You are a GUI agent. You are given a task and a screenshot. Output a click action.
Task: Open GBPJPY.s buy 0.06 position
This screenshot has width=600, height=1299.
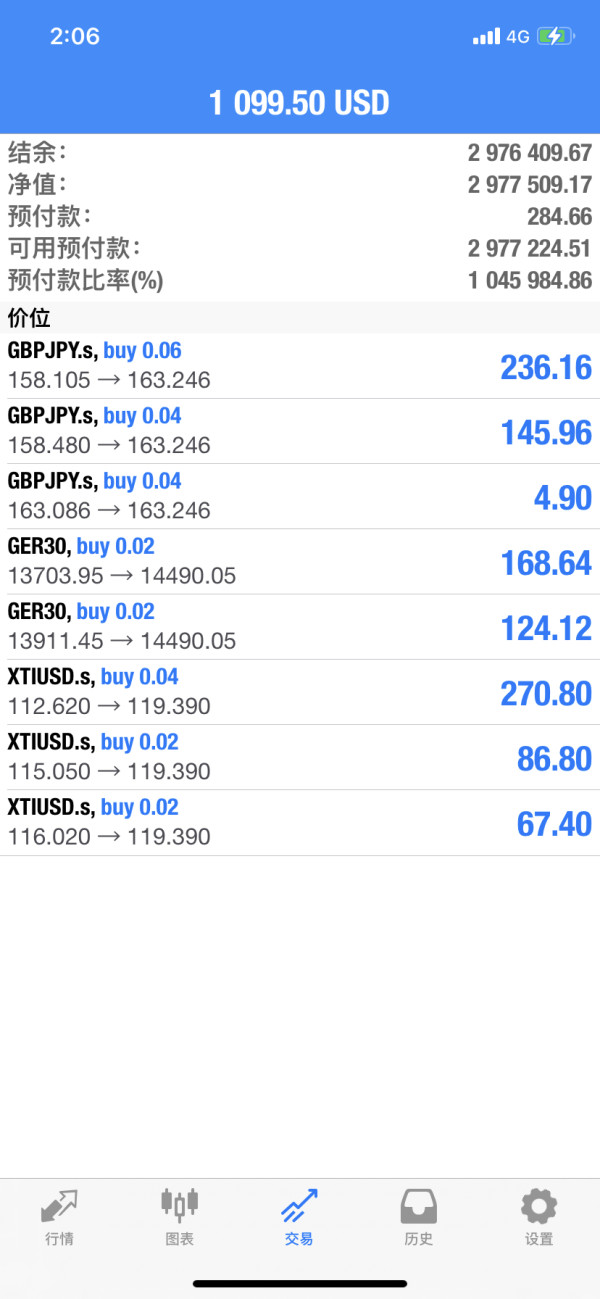pyautogui.click(x=300, y=366)
